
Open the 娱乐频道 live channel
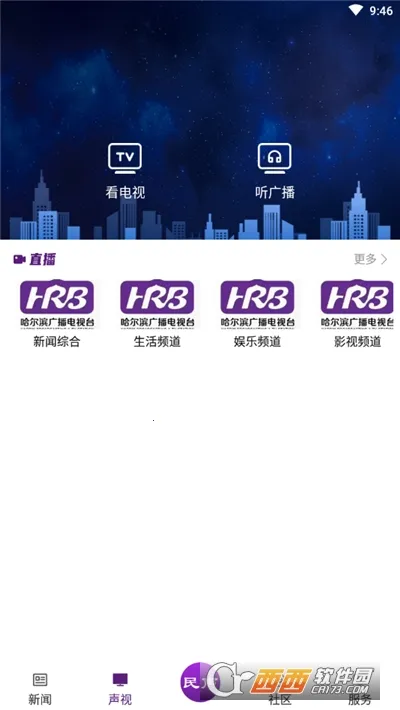(257, 314)
